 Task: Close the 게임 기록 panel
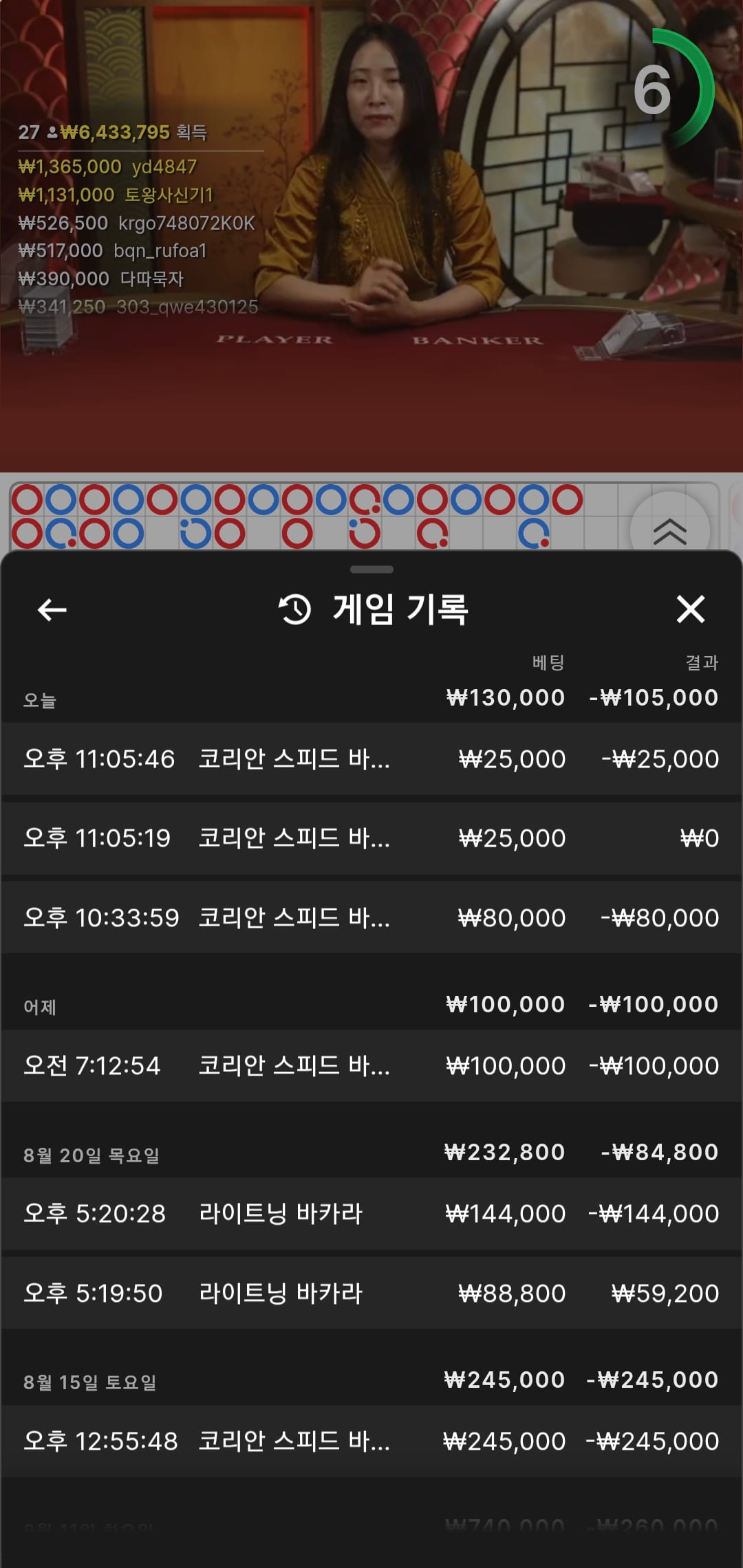click(x=691, y=609)
